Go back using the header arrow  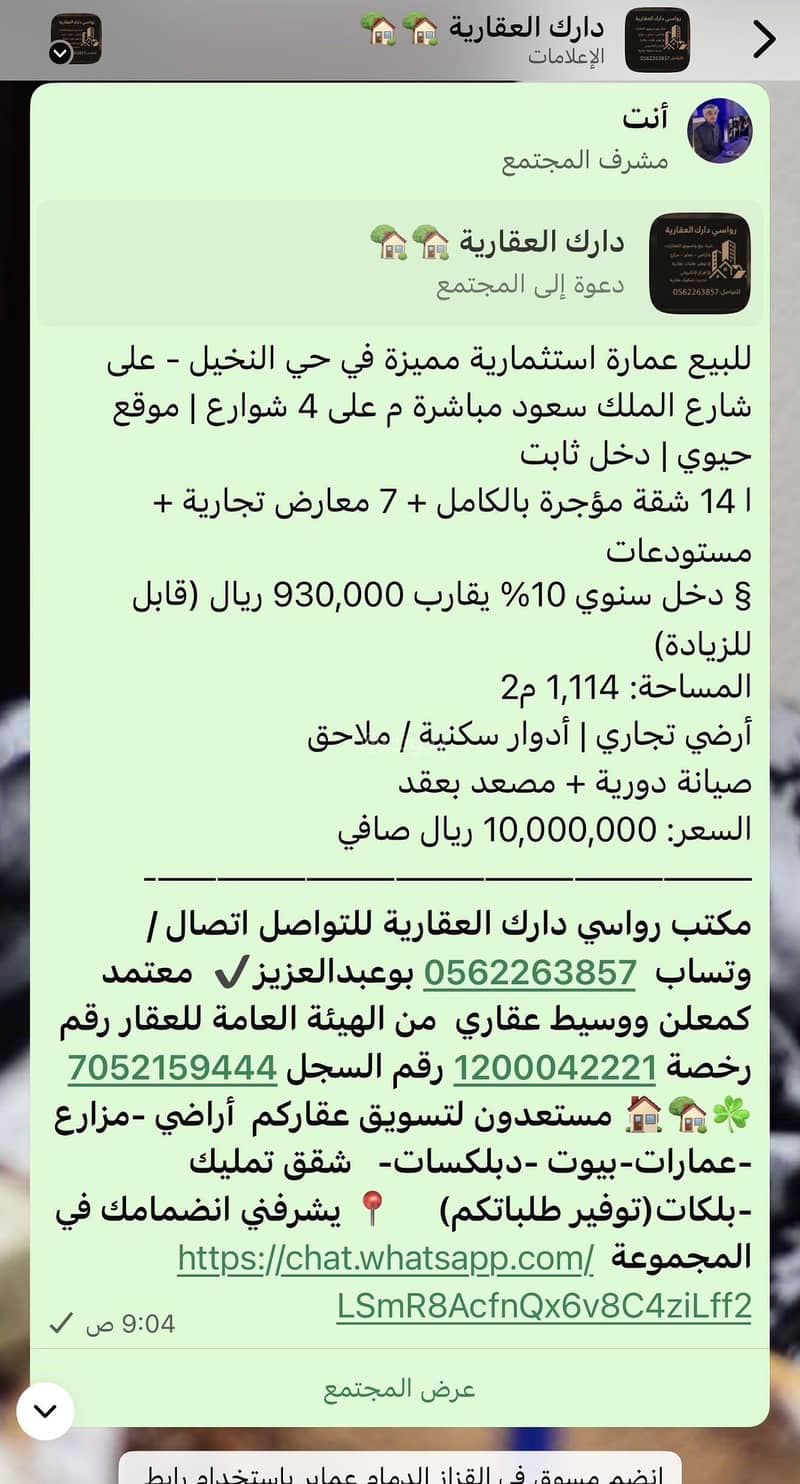763,39
